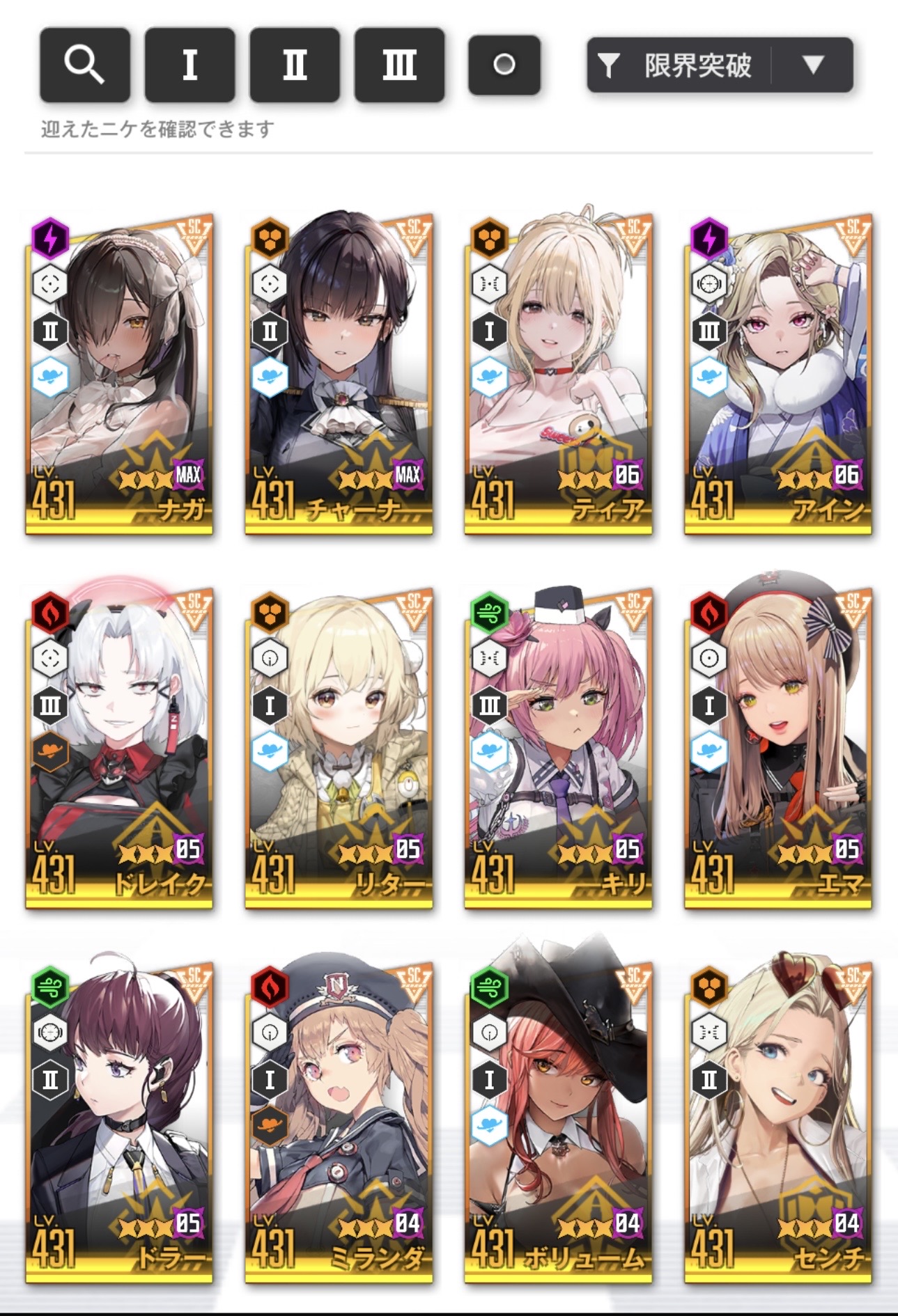This screenshot has height=1316, width=898.
Task: Open キリ character card
Action: tap(558, 749)
